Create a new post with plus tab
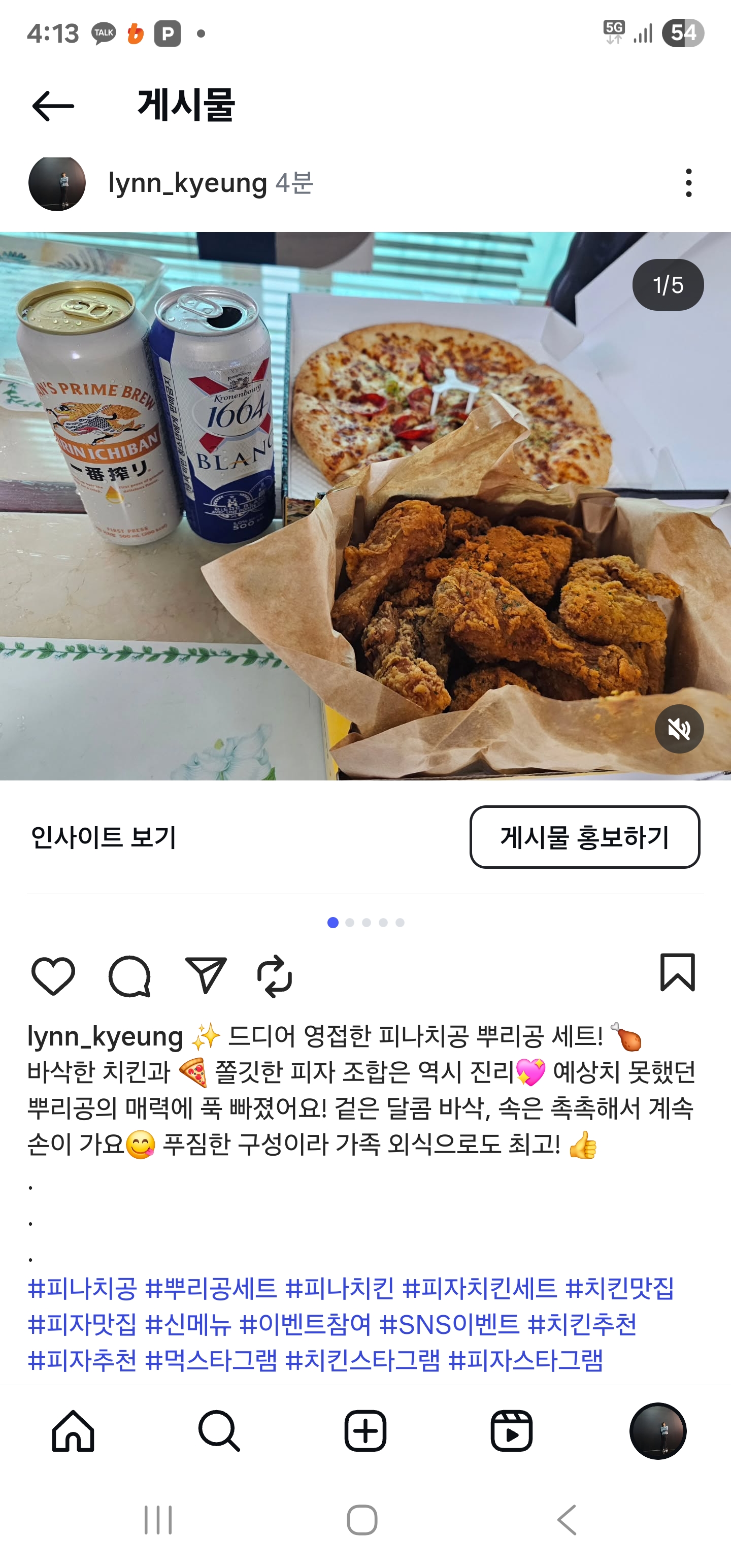Viewport: 731px width, 1568px height. click(x=365, y=1431)
